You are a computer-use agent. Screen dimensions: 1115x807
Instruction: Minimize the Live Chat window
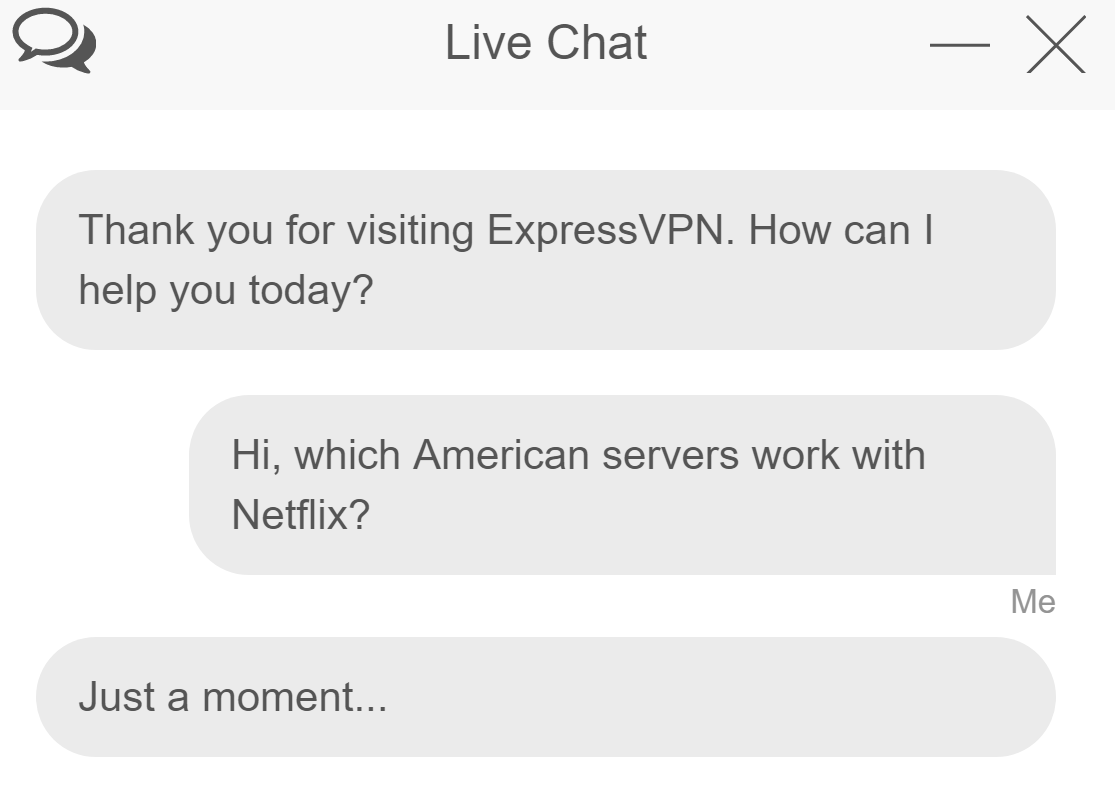[959, 45]
